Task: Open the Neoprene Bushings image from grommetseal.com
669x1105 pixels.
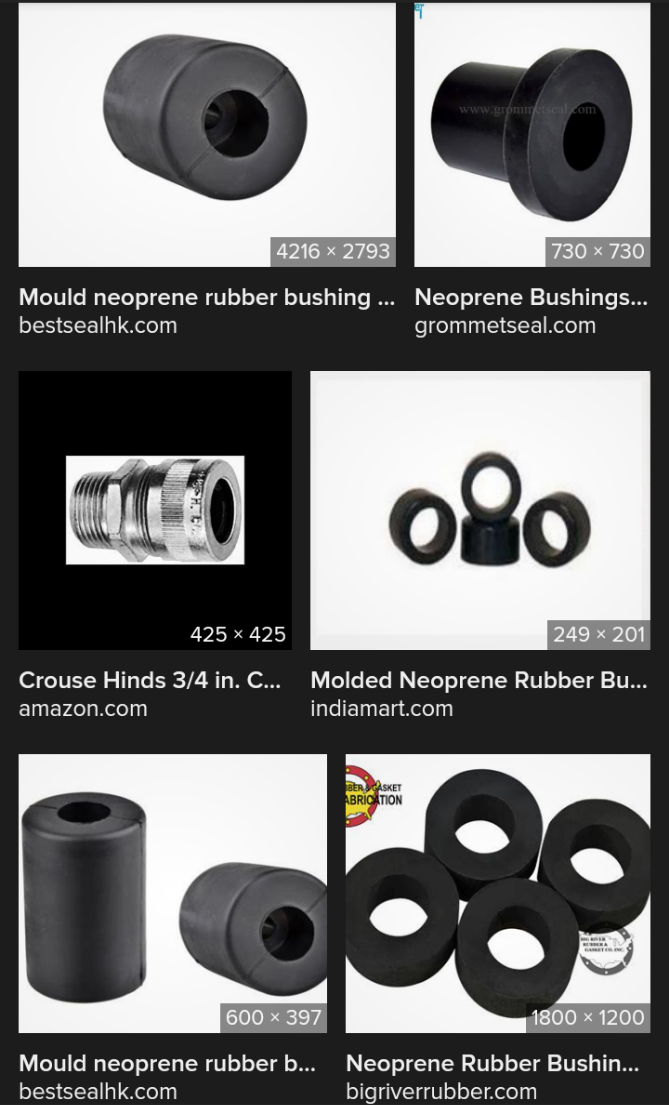Action: coord(532,135)
